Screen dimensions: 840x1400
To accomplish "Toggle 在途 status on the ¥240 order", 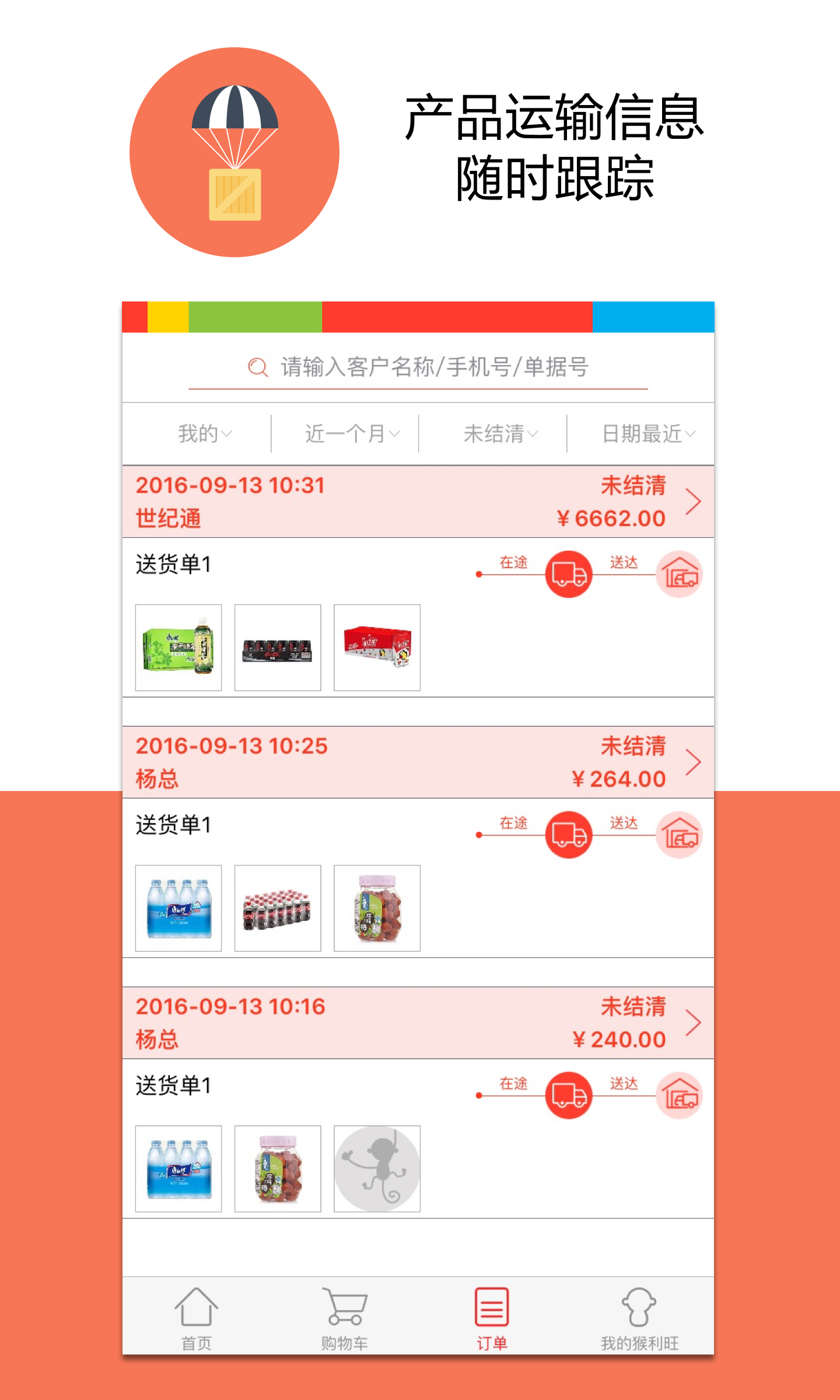I will 513,1083.
